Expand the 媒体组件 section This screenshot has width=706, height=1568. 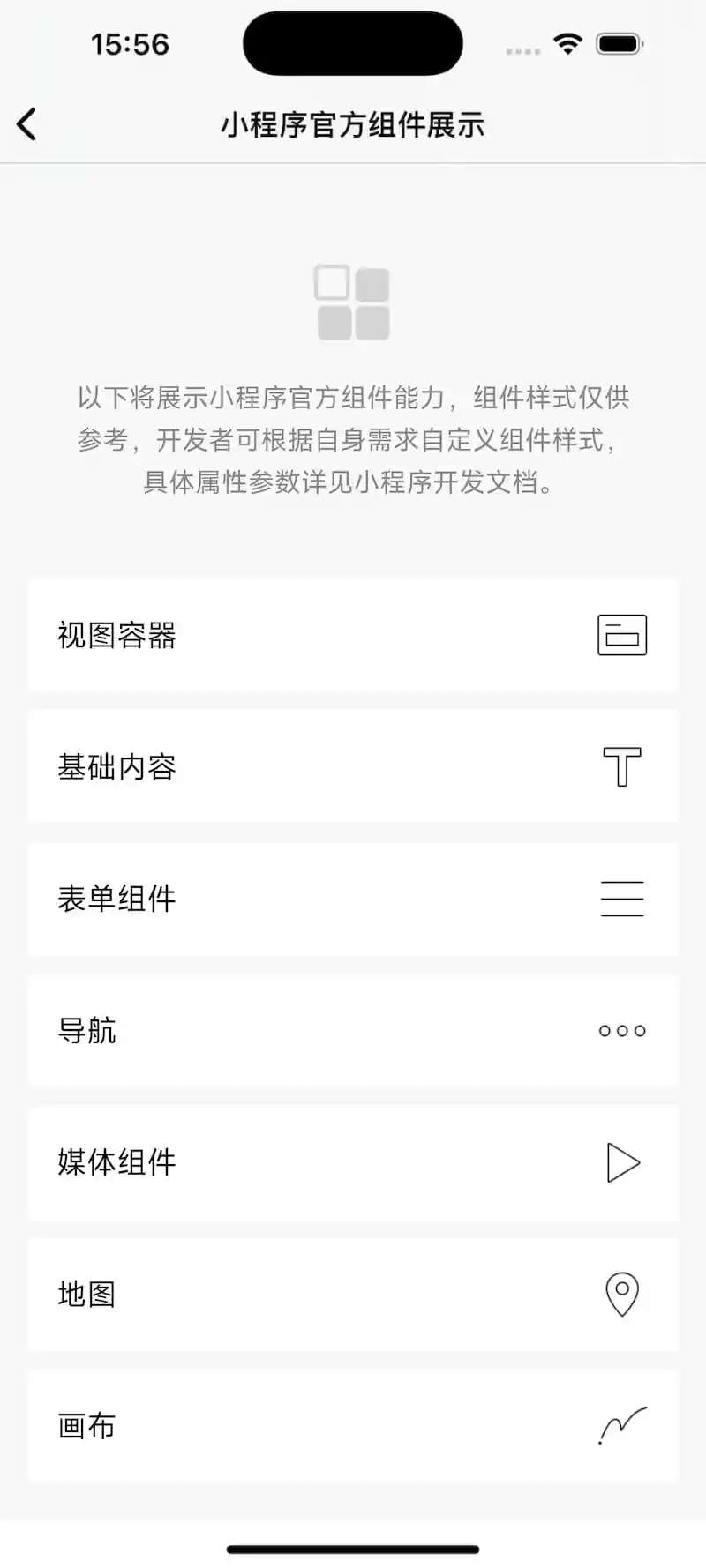tap(353, 1162)
